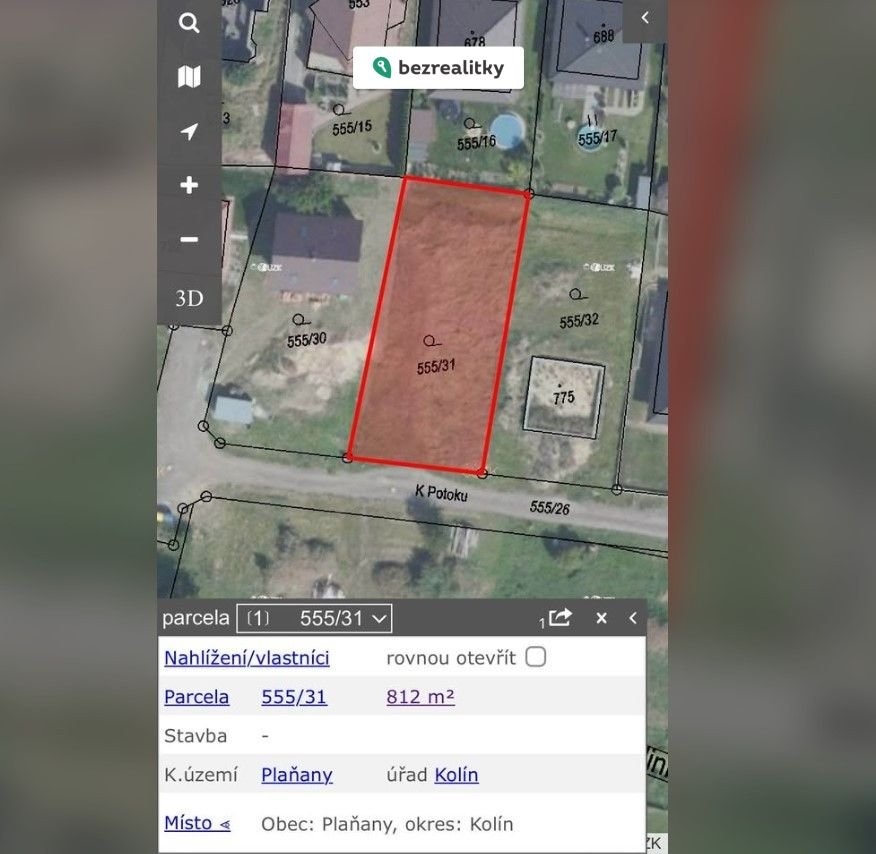Collapse the side panel arrow at top
Viewport: 876px width, 854px height.
(645, 18)
